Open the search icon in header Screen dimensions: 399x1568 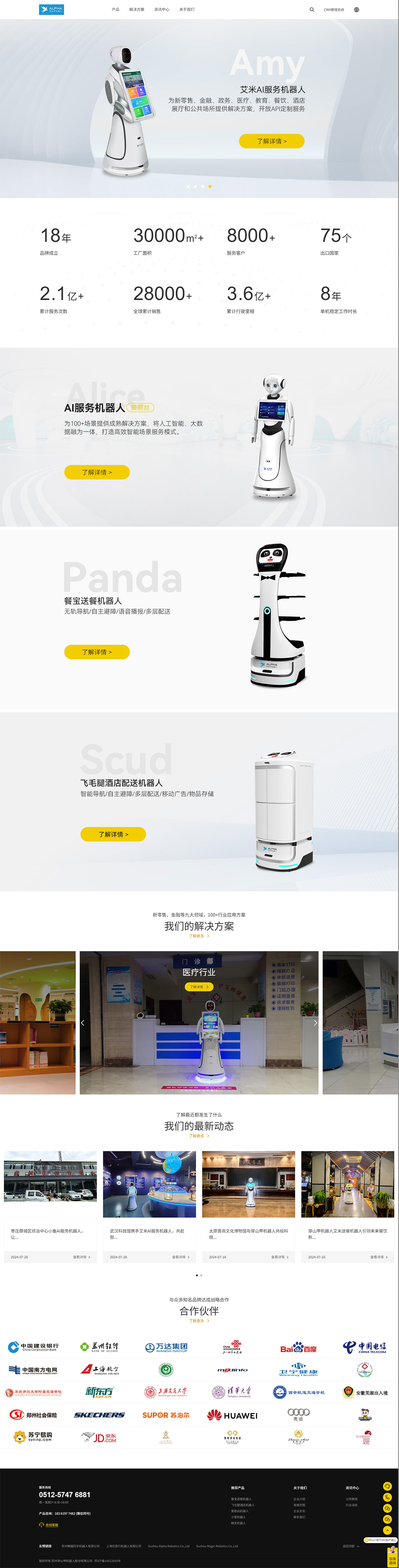click(x=312, y=10)
